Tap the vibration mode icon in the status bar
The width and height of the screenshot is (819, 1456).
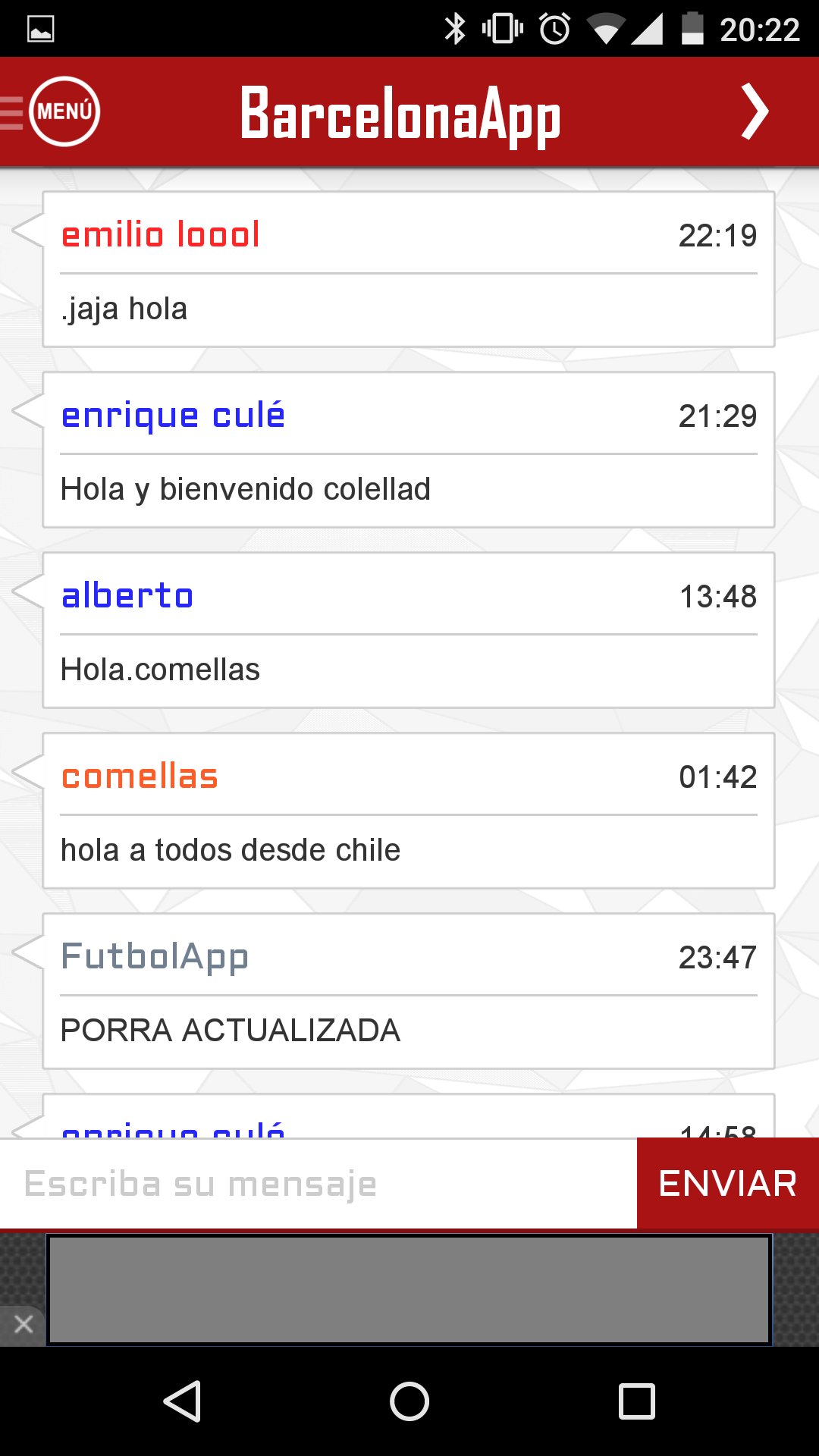(501, 27)
